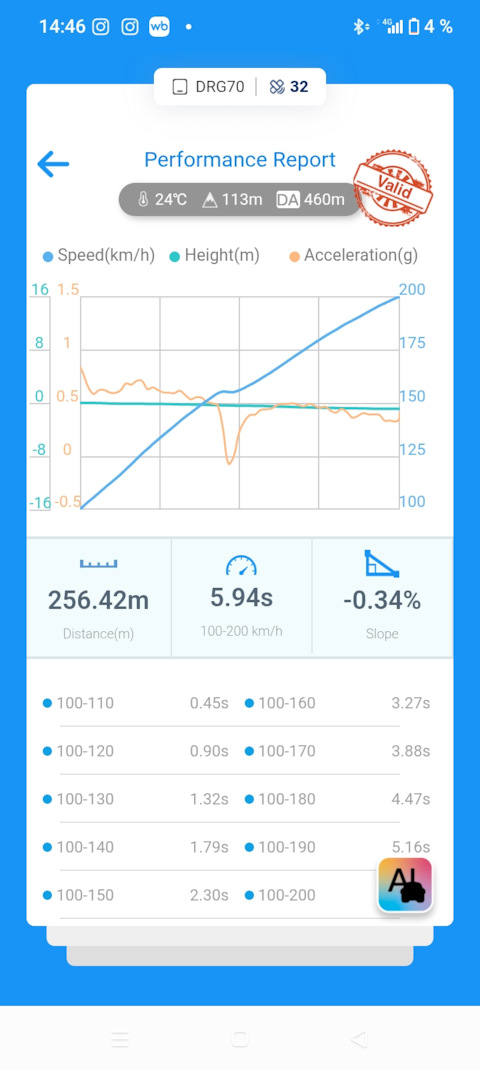
Task: Open the AI car assistant button
Action: pyautogui.click(x=405, y=884)
